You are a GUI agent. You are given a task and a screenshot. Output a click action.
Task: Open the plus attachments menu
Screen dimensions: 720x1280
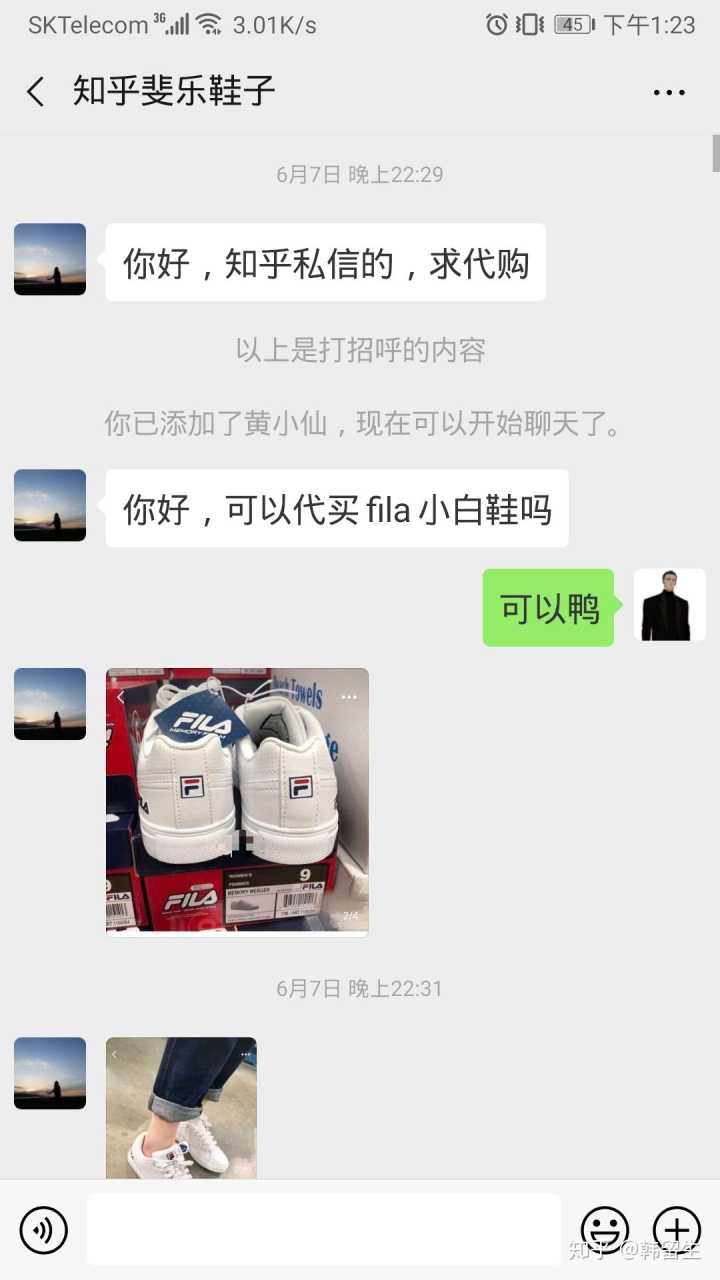(x=677, y=1229)
